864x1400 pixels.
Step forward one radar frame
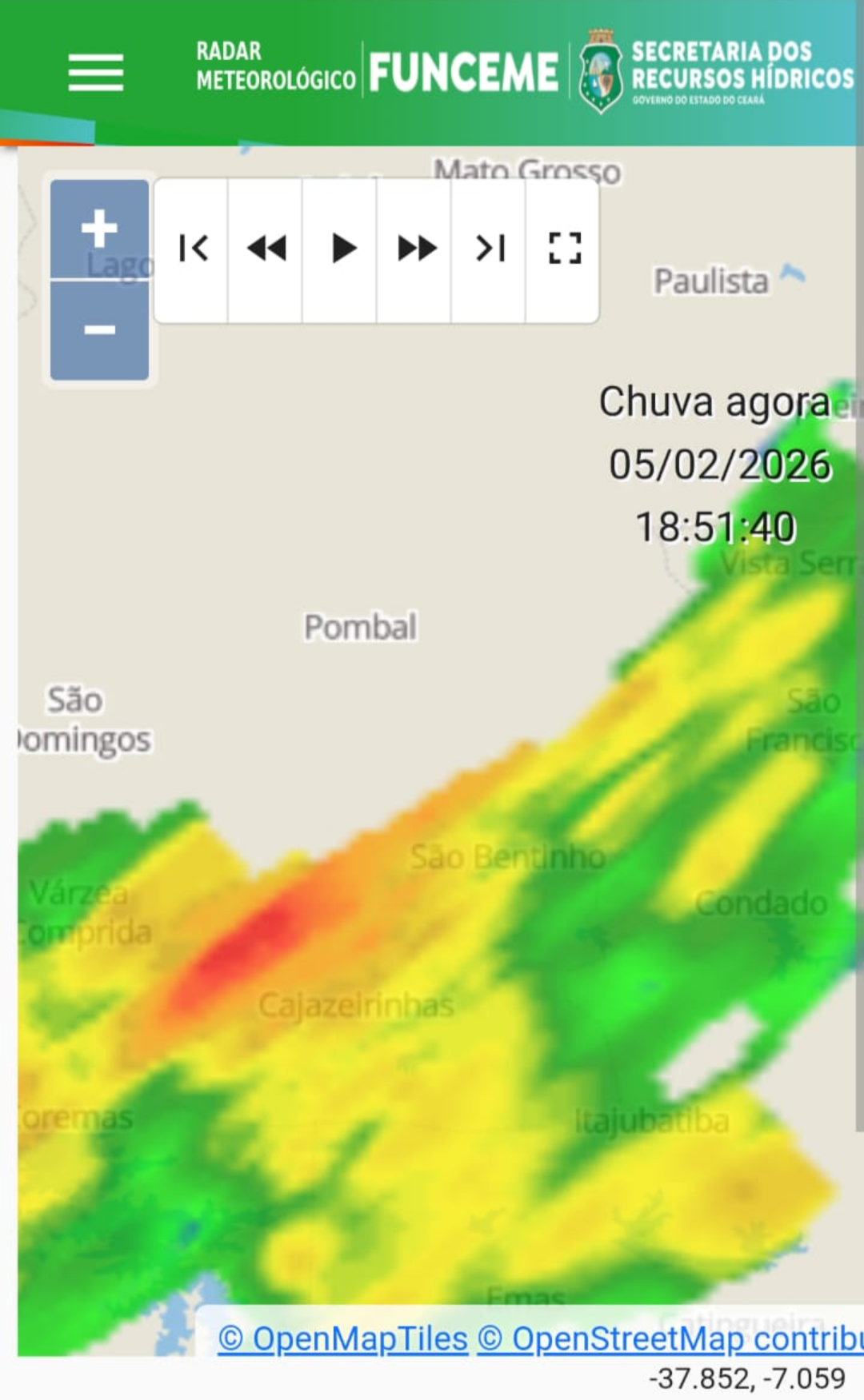(x=416, y=249)
